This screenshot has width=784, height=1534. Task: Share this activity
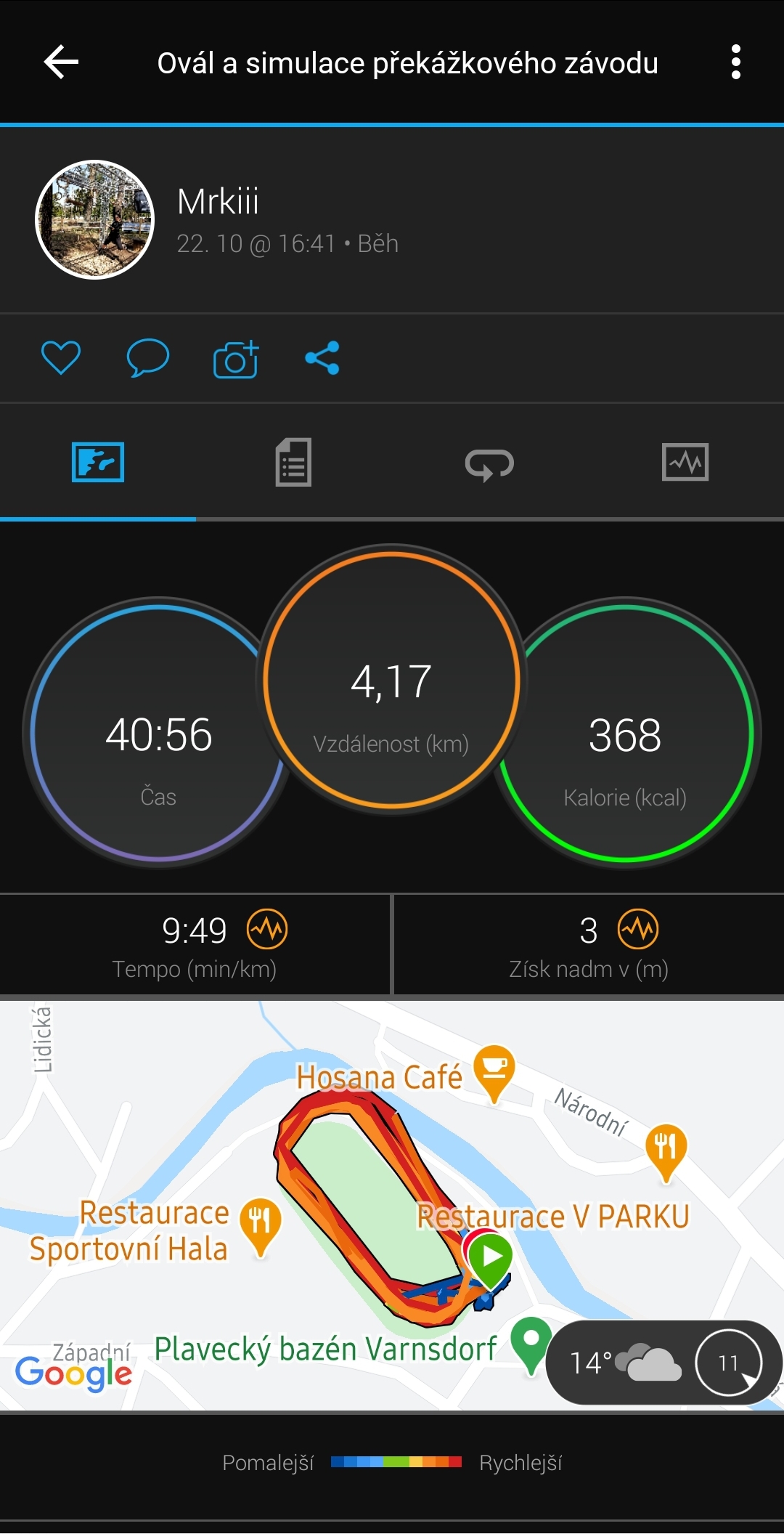[x=322, y=358]
